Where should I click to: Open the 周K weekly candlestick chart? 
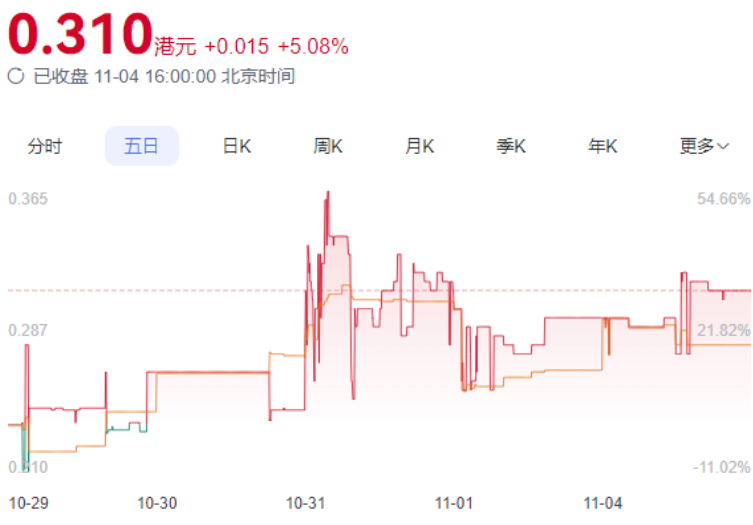328,146
